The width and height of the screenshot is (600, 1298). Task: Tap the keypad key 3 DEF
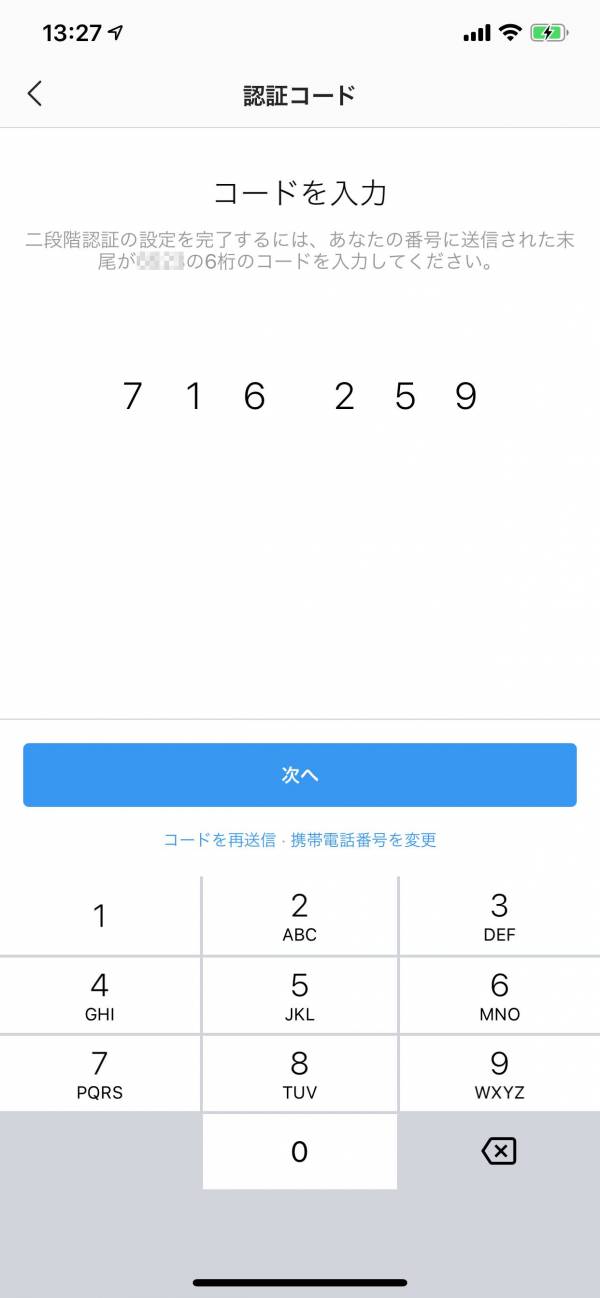coord(499,915)
